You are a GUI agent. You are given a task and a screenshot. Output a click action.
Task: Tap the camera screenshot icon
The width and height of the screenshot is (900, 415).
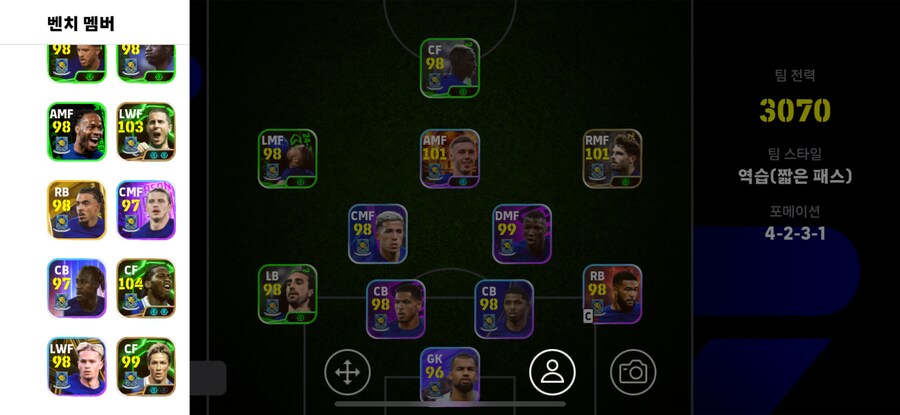pyautogui.click(x=633, y=372)
